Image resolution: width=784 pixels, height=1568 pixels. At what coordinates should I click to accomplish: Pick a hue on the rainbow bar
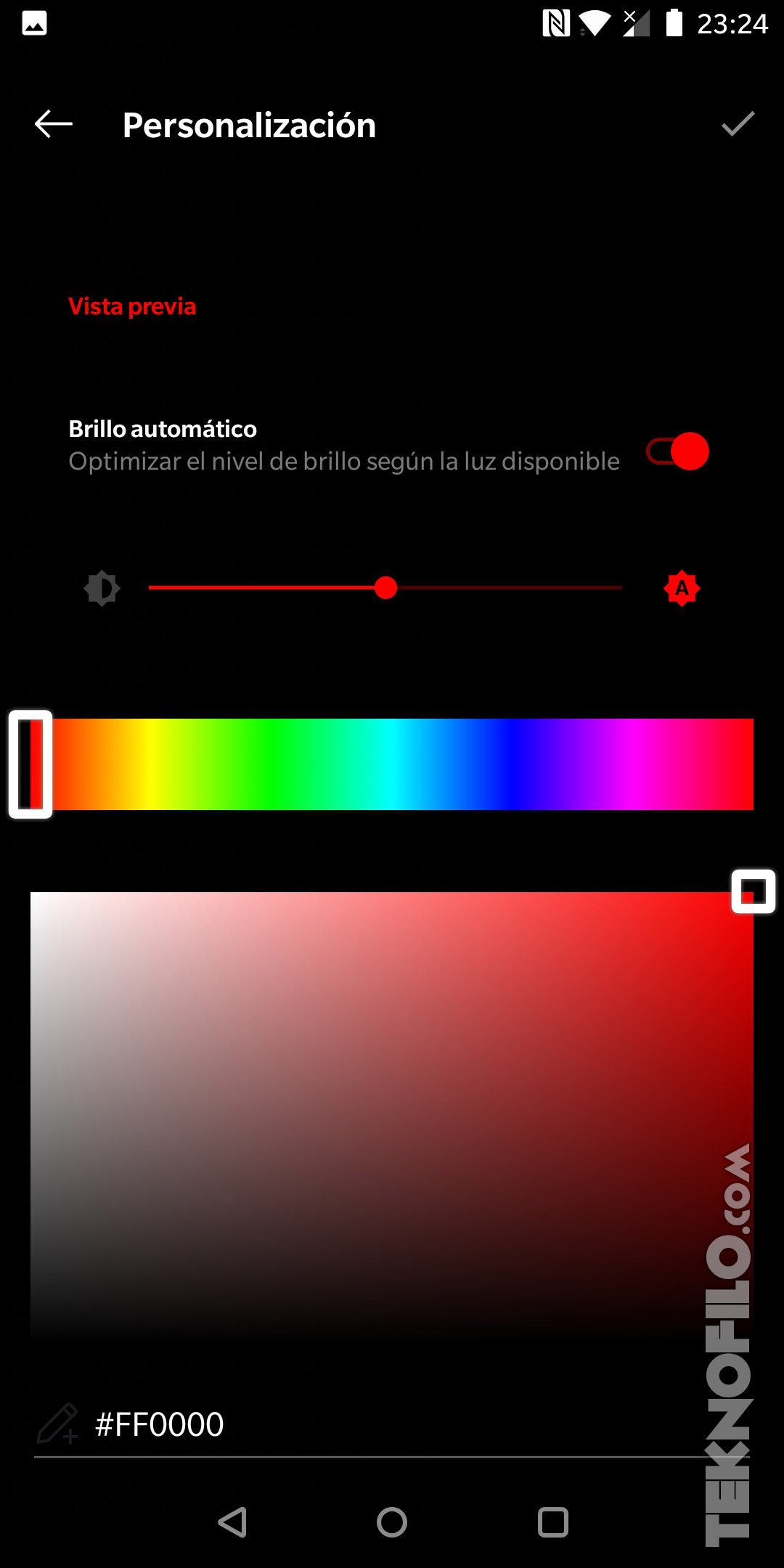[392, 764]
